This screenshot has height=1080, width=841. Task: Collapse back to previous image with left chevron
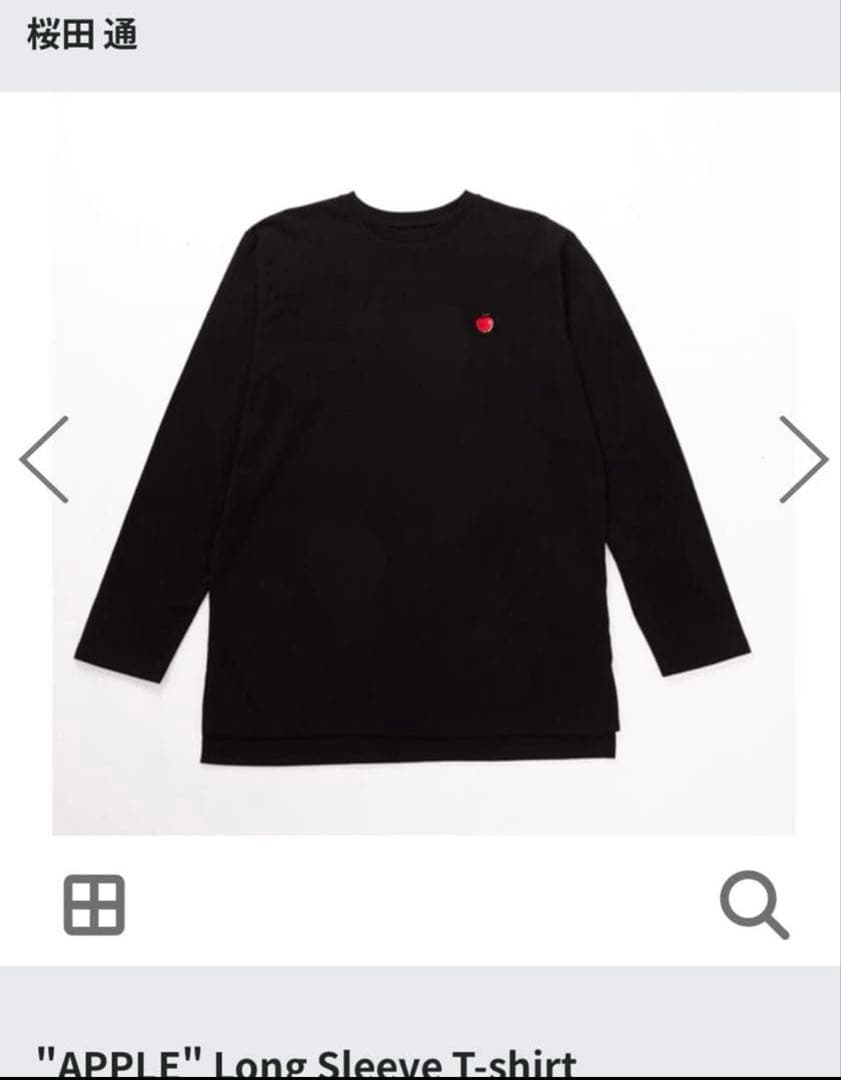pos(42,458)
